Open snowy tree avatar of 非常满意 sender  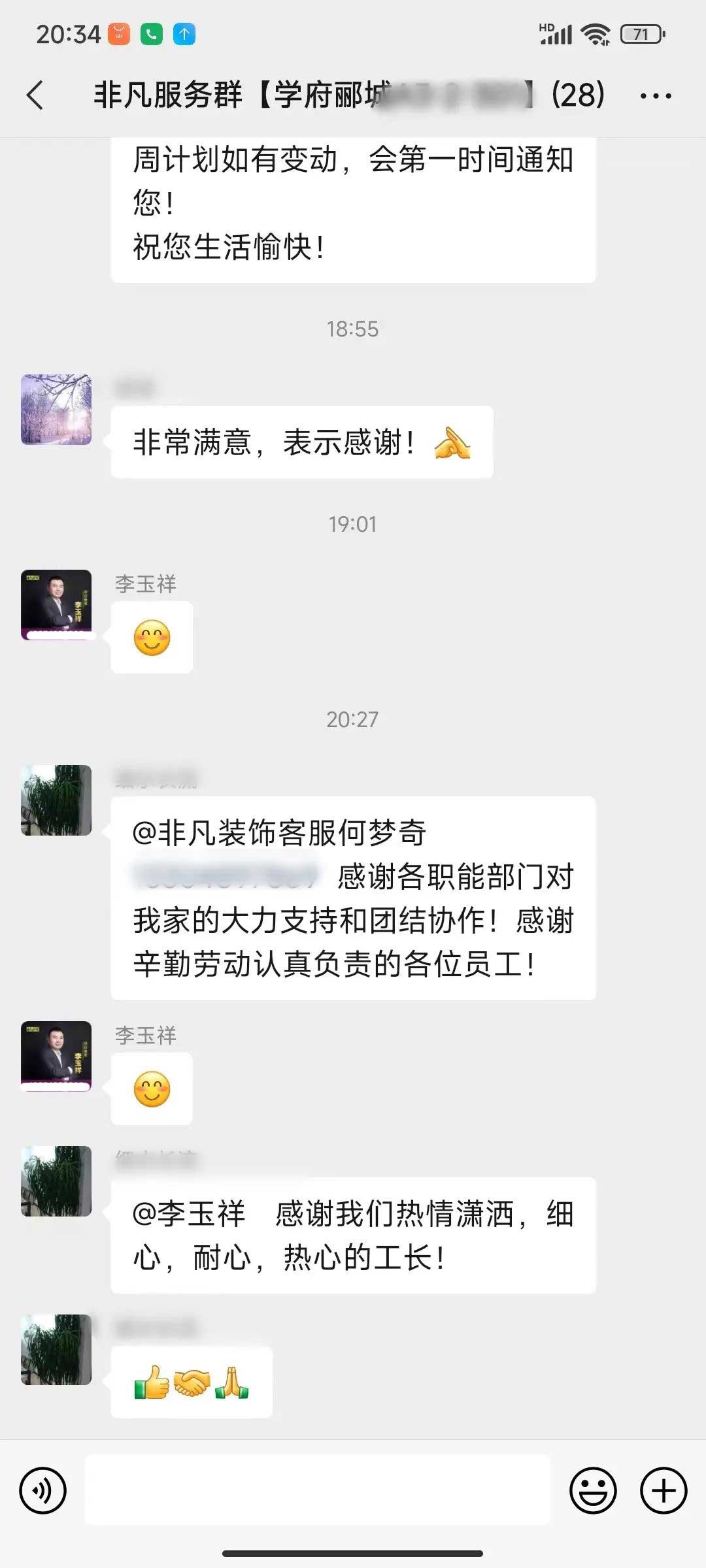click(x=56, y=410)
